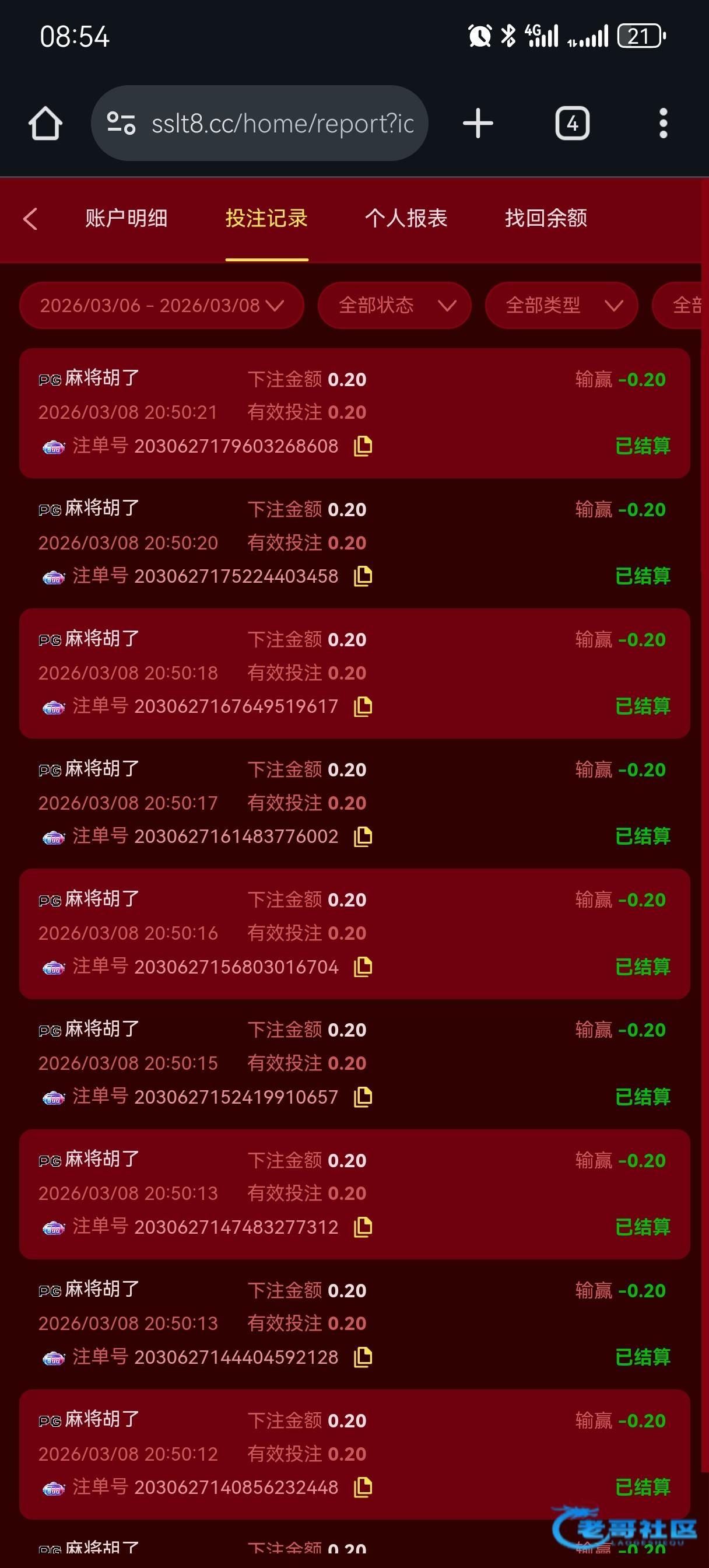This screenshot has width=709, height=1568.
Task: Select the 投注记录 tab
Action: pyautogui.click(x=266, y=219)
